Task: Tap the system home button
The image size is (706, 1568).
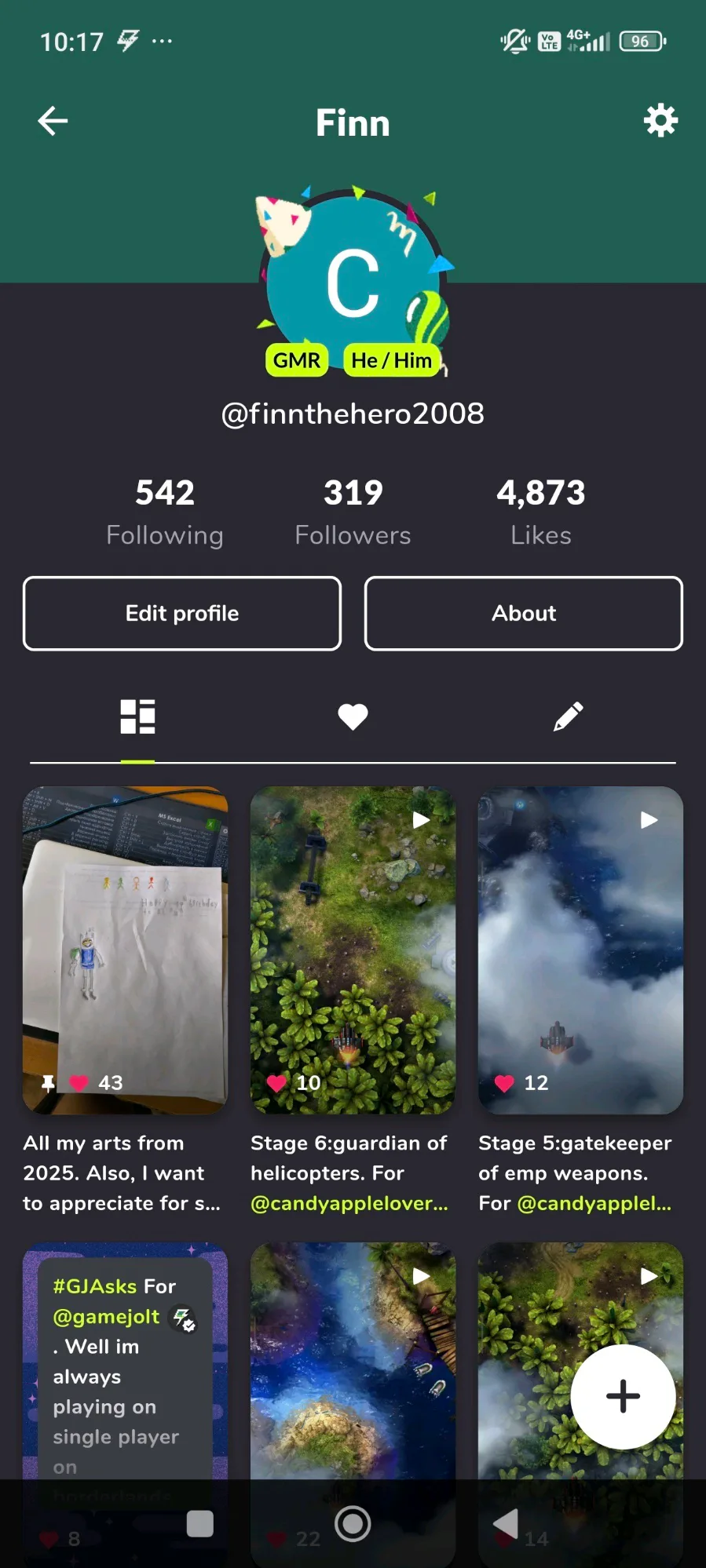Action: tap(353, 1523)
